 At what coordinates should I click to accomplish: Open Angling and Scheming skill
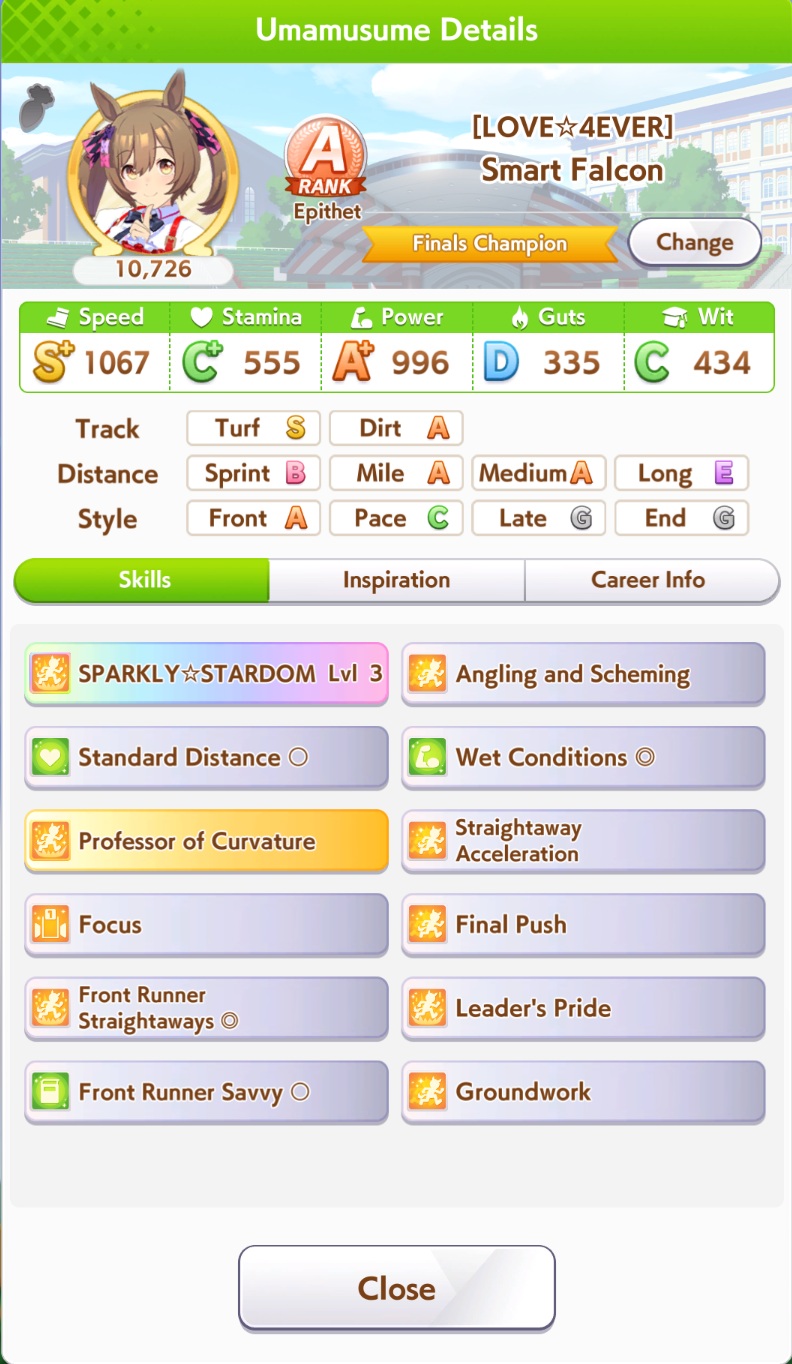pyautogui.click(x=583, y=674)
